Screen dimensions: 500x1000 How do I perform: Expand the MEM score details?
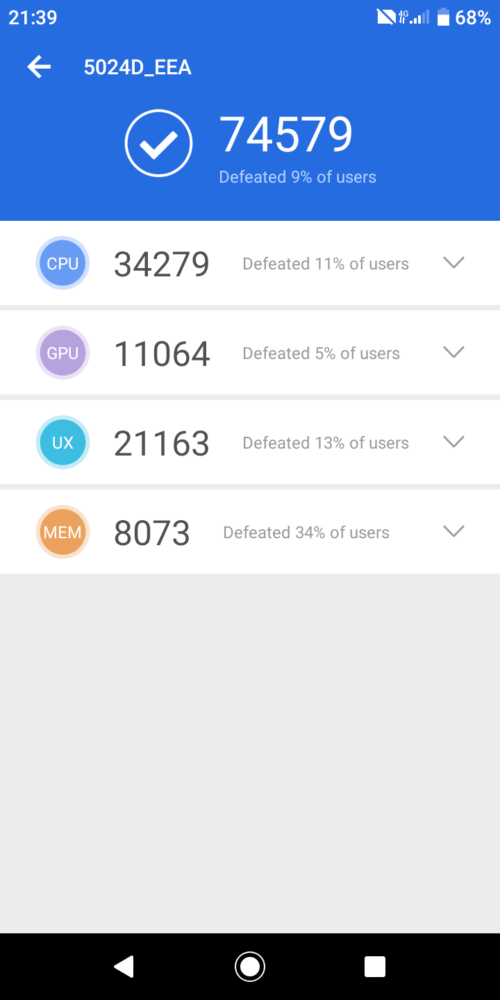pyautogui.click(x=453, y=531)
